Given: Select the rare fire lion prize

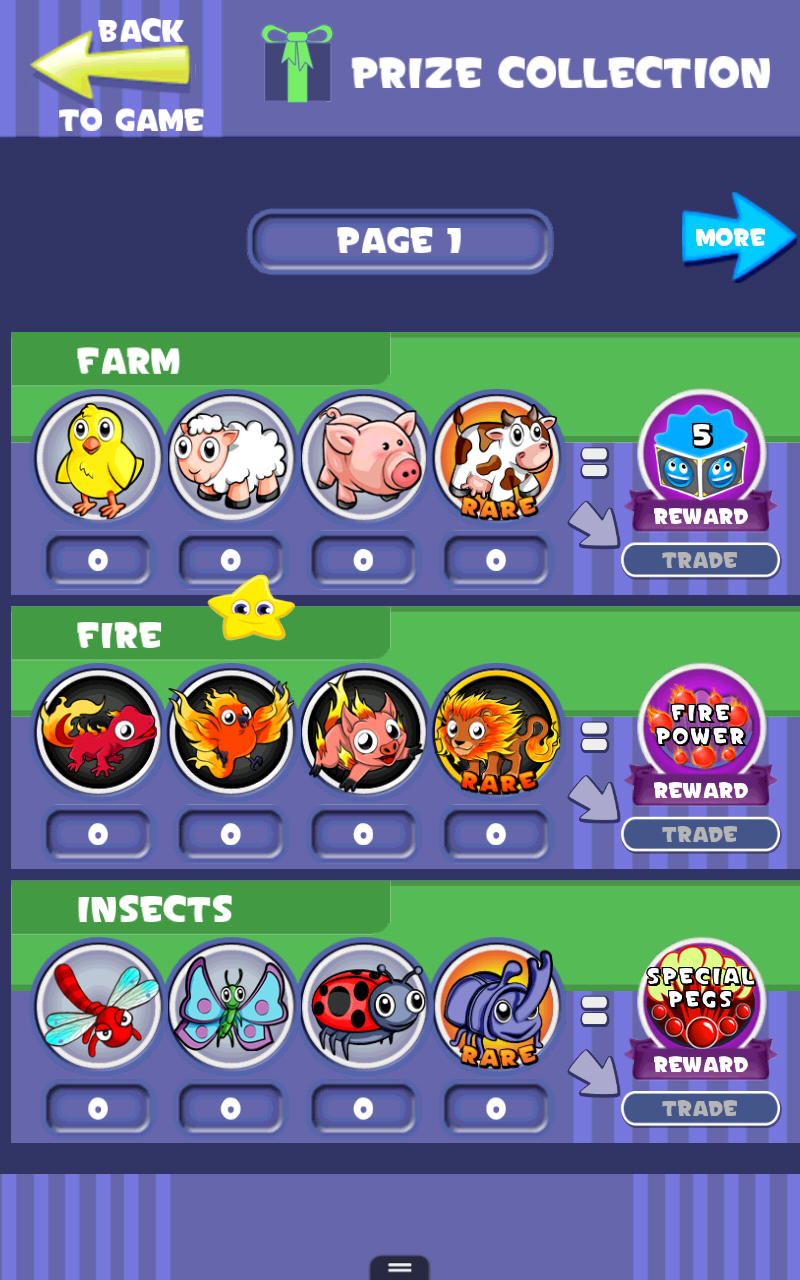Looking at the screenshot, I should tap(497, 733).
